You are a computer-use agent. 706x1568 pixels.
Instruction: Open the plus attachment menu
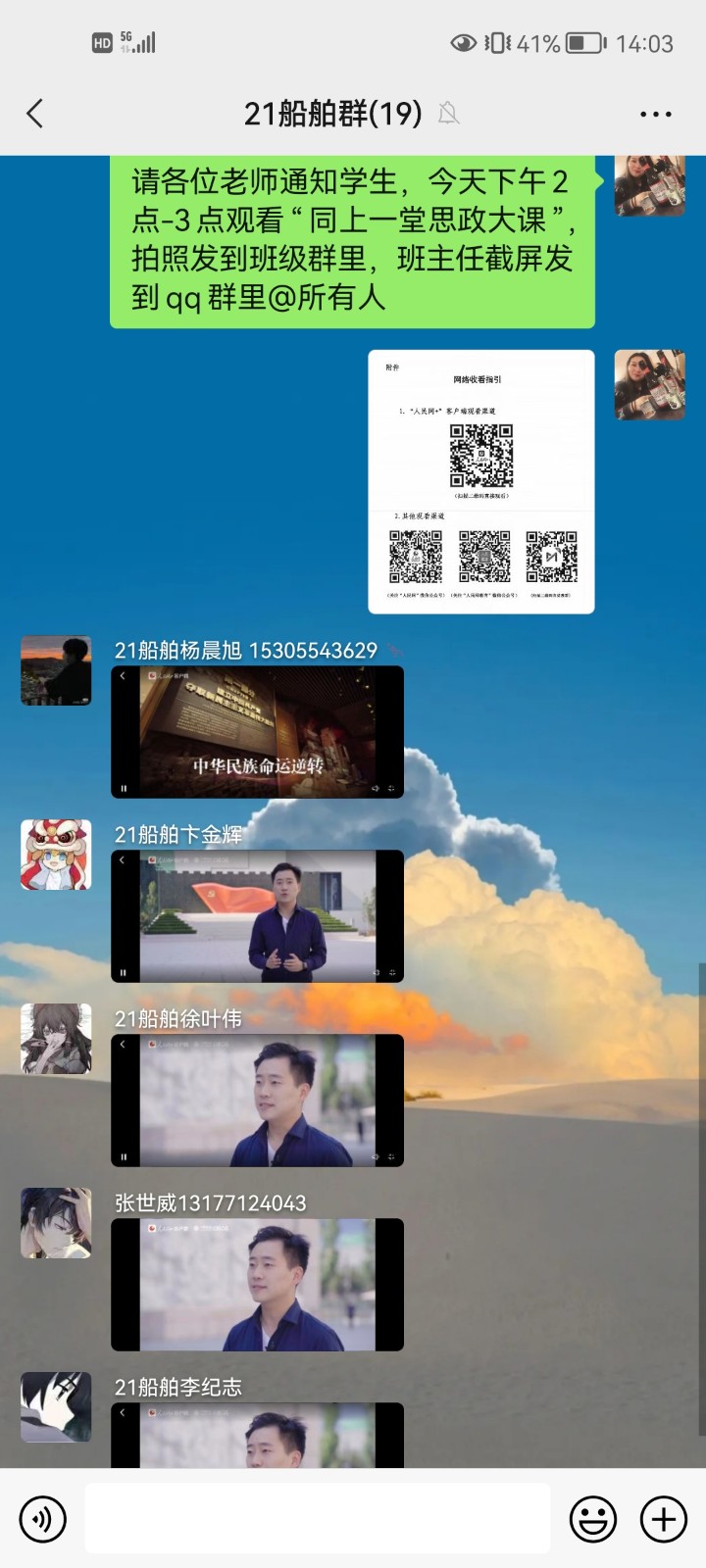click(664, 1519)
